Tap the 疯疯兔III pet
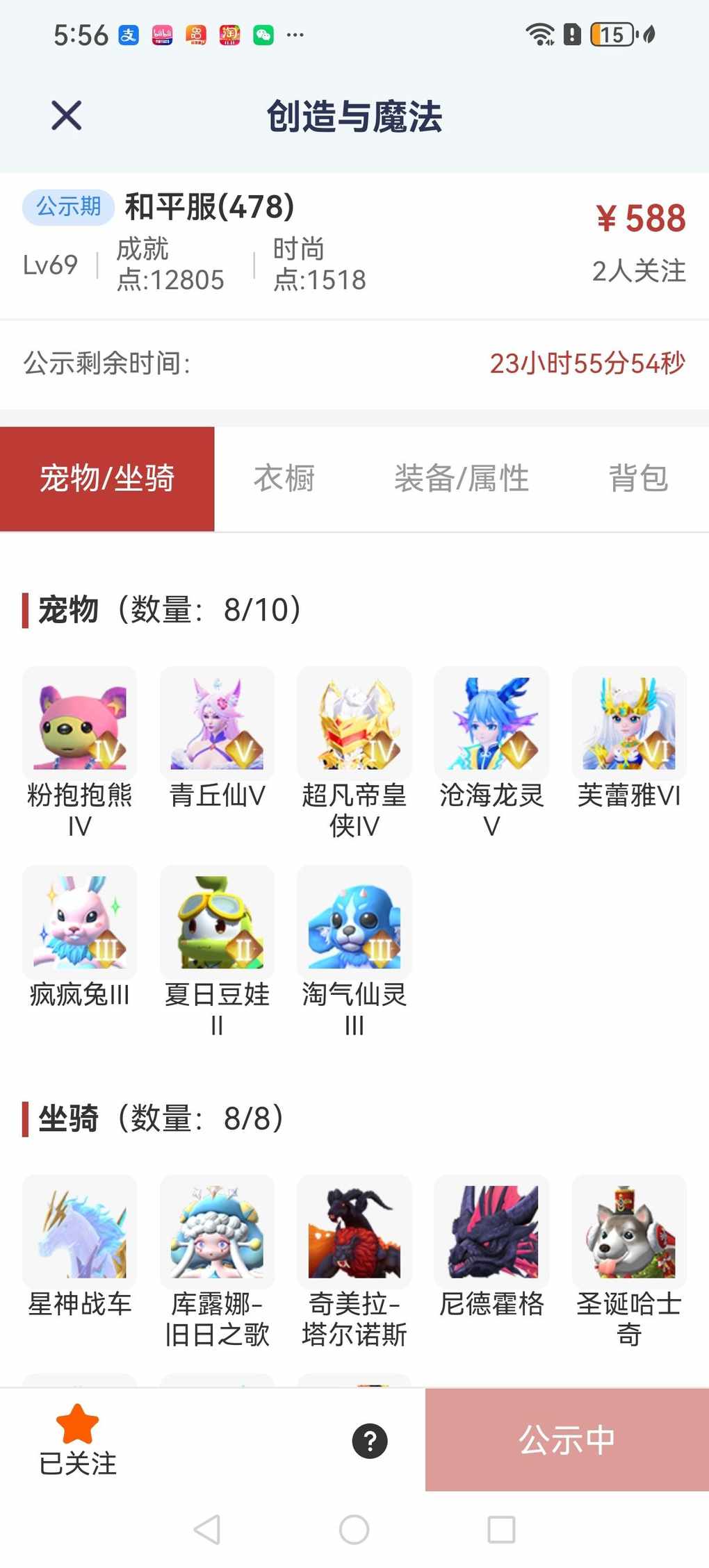The width and height of the screenshot is (709, 1568). [80, 922]
